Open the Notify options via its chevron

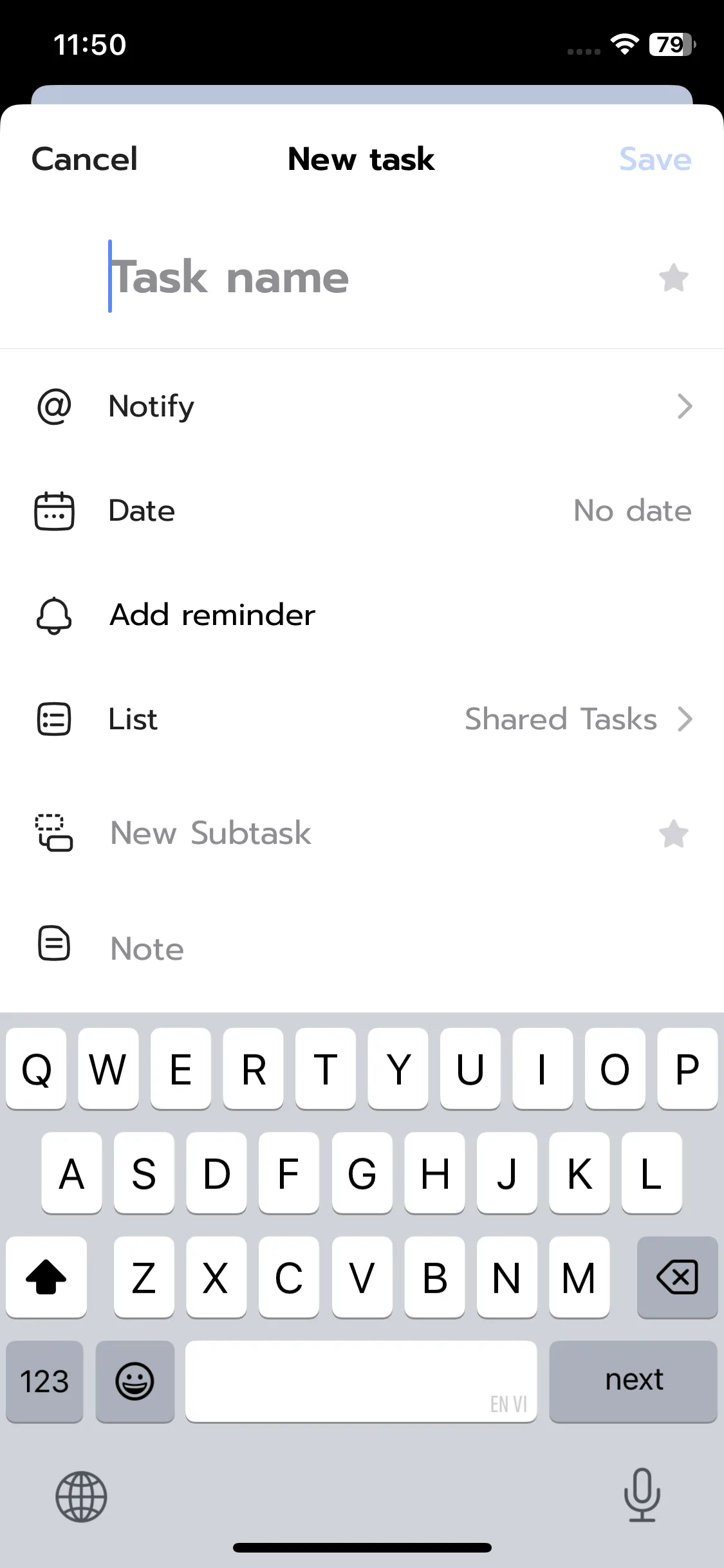pyautogui.click(x=685, y=406)
